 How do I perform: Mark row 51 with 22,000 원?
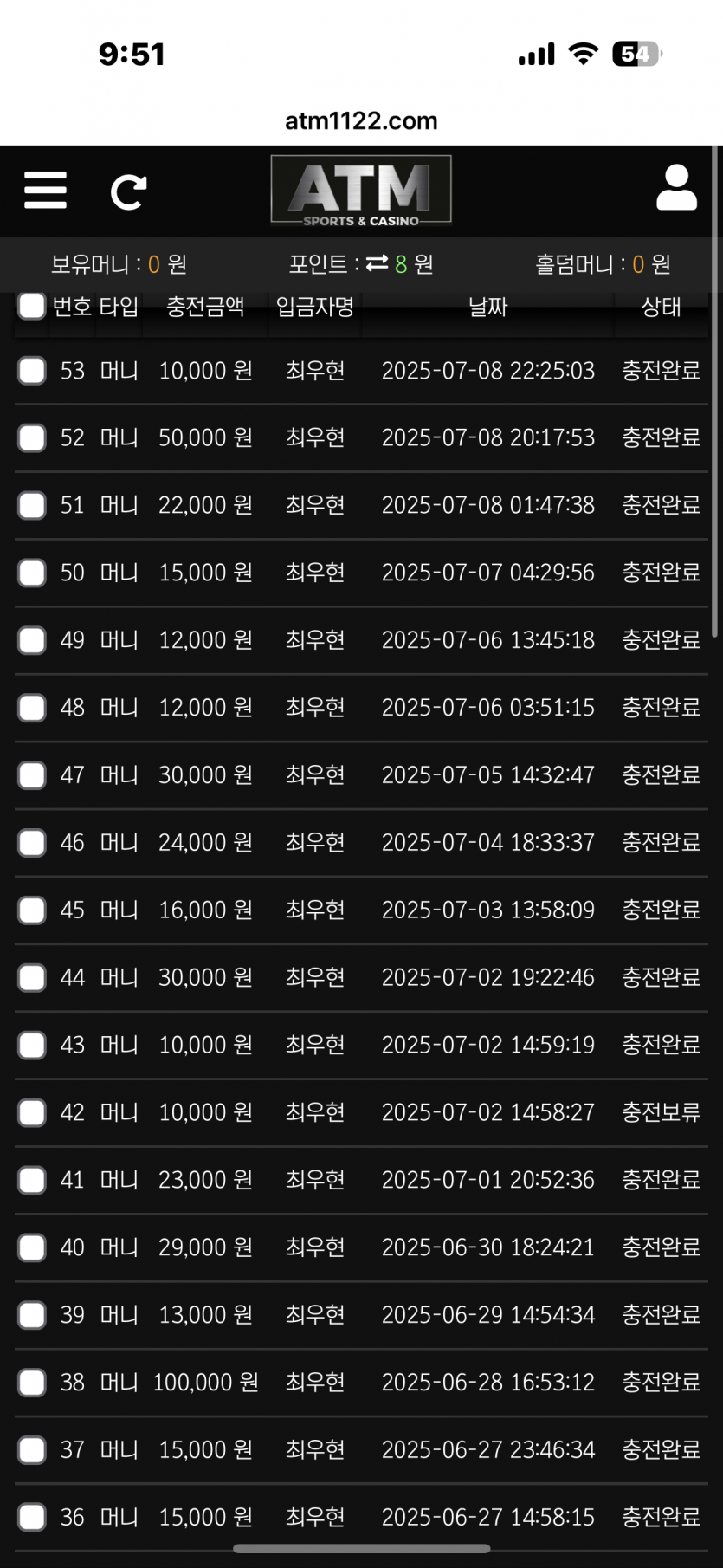32,505
